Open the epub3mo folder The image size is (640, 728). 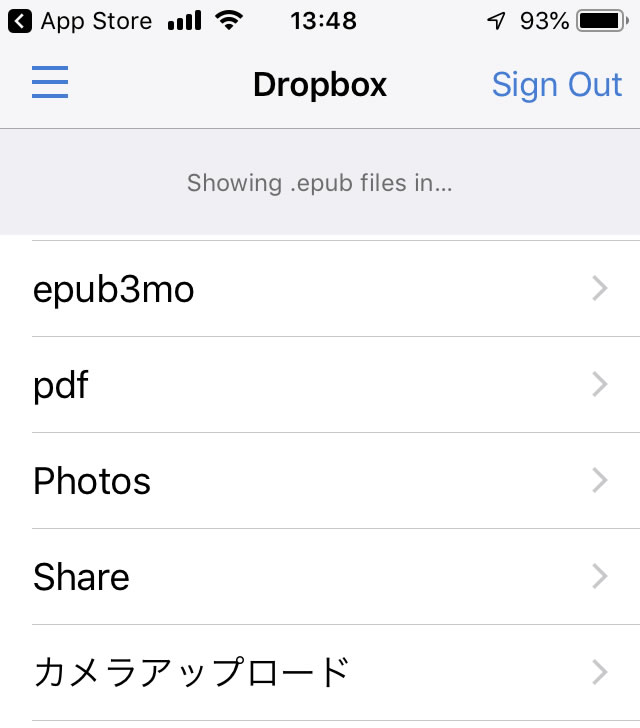[x=320, y=289]
